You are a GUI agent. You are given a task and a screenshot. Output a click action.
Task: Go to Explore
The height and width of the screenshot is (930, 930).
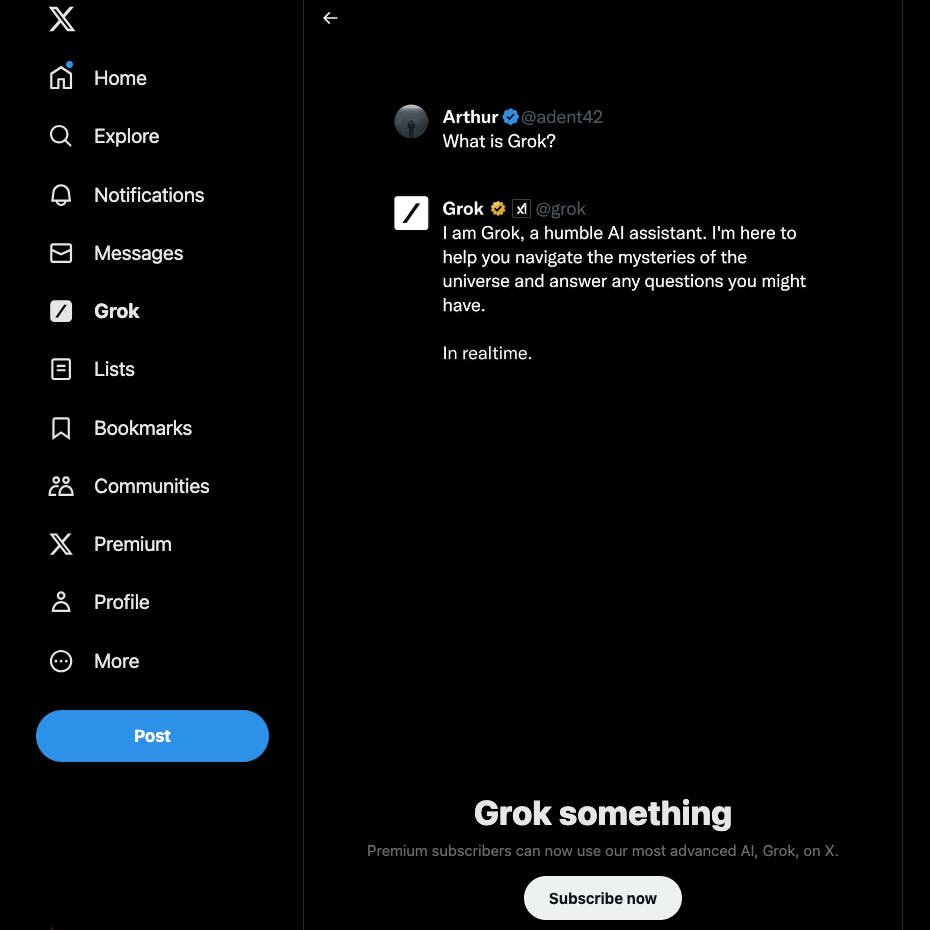(x=104, y=136)
